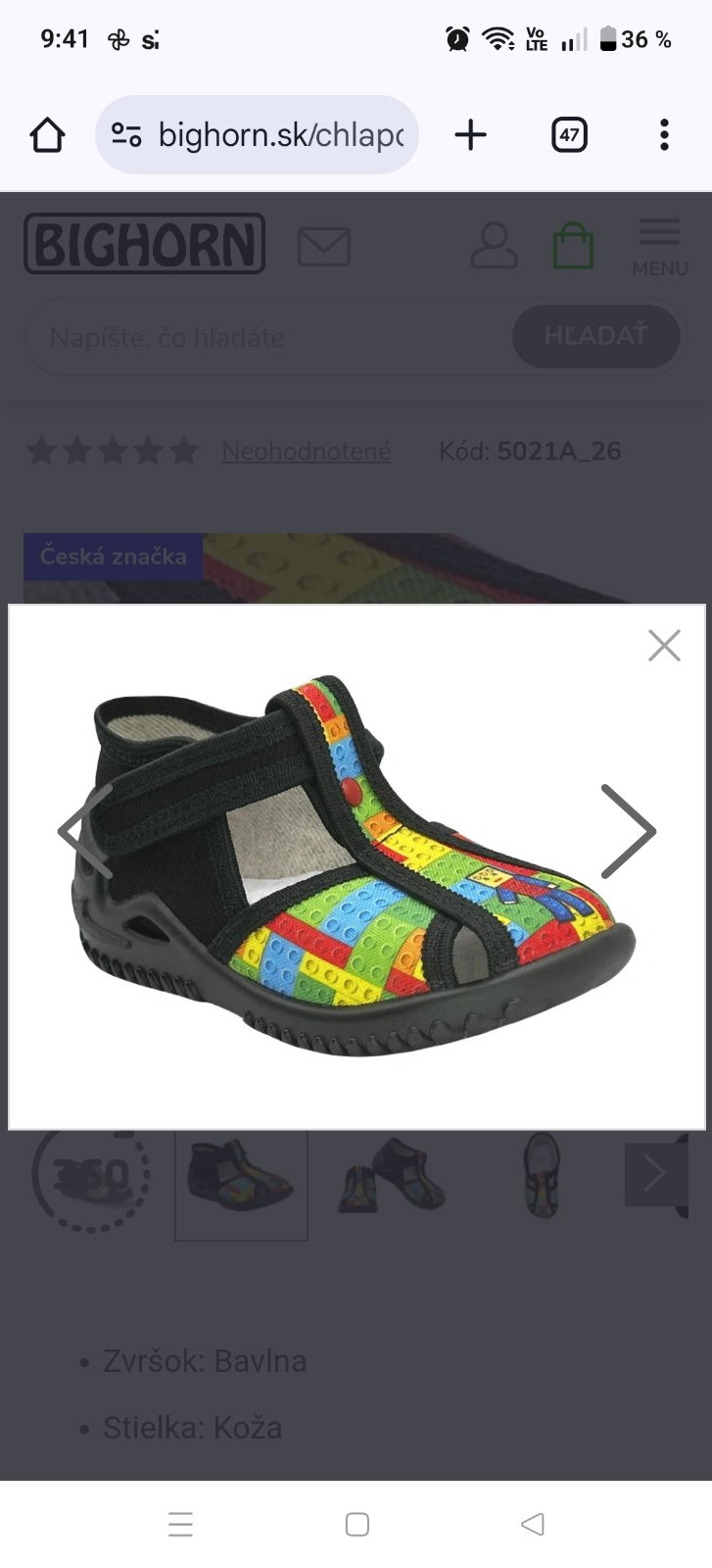The width and height of the screenshot is (712, 1568).
Task: Go back using system navigation
Action: tap(533, 1524)
